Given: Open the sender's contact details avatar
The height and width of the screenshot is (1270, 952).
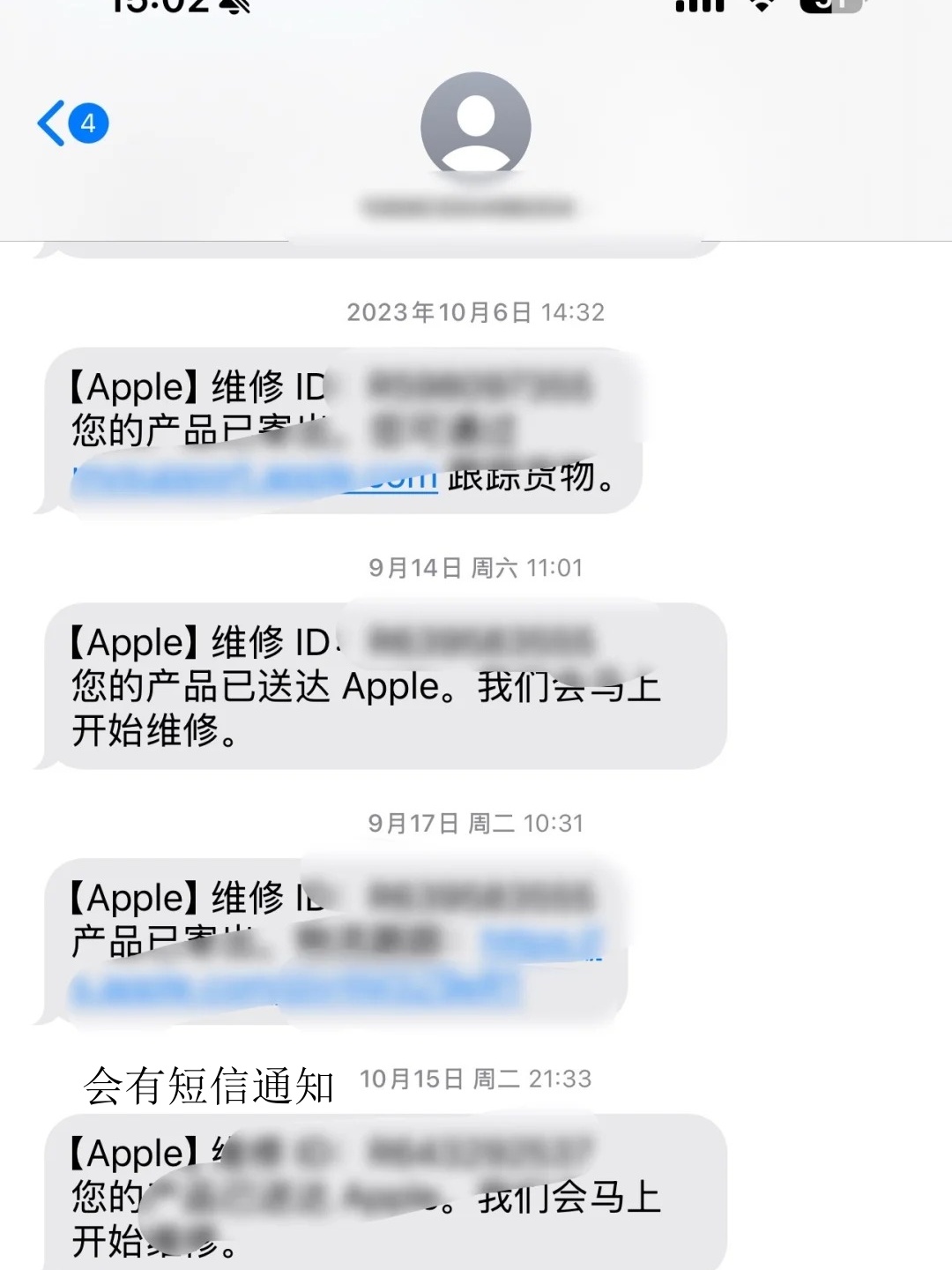Looking at the screenshot, I should click(x=476, y=126).
